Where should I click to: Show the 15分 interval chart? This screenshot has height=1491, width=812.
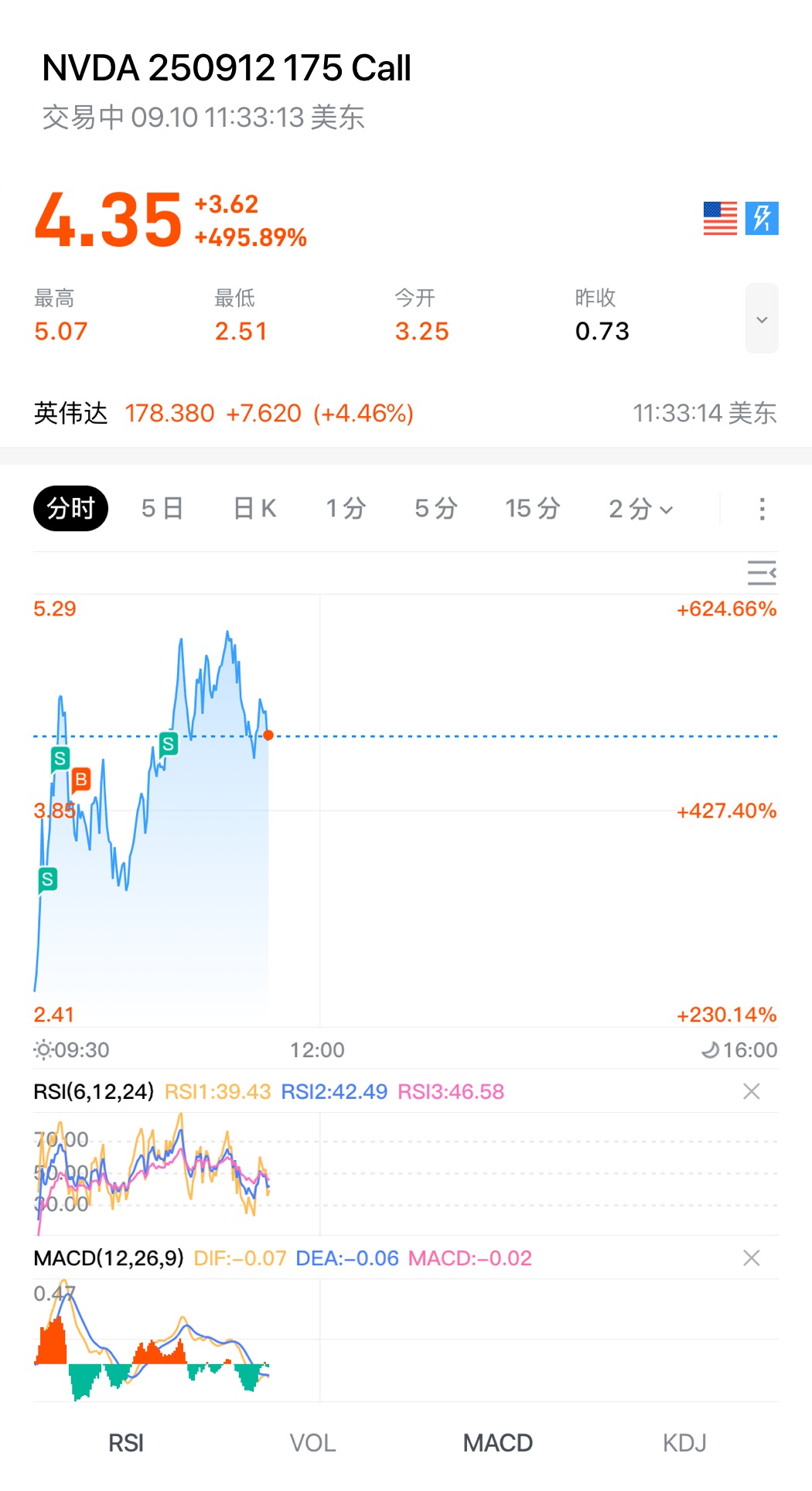(x=533, y=508)
